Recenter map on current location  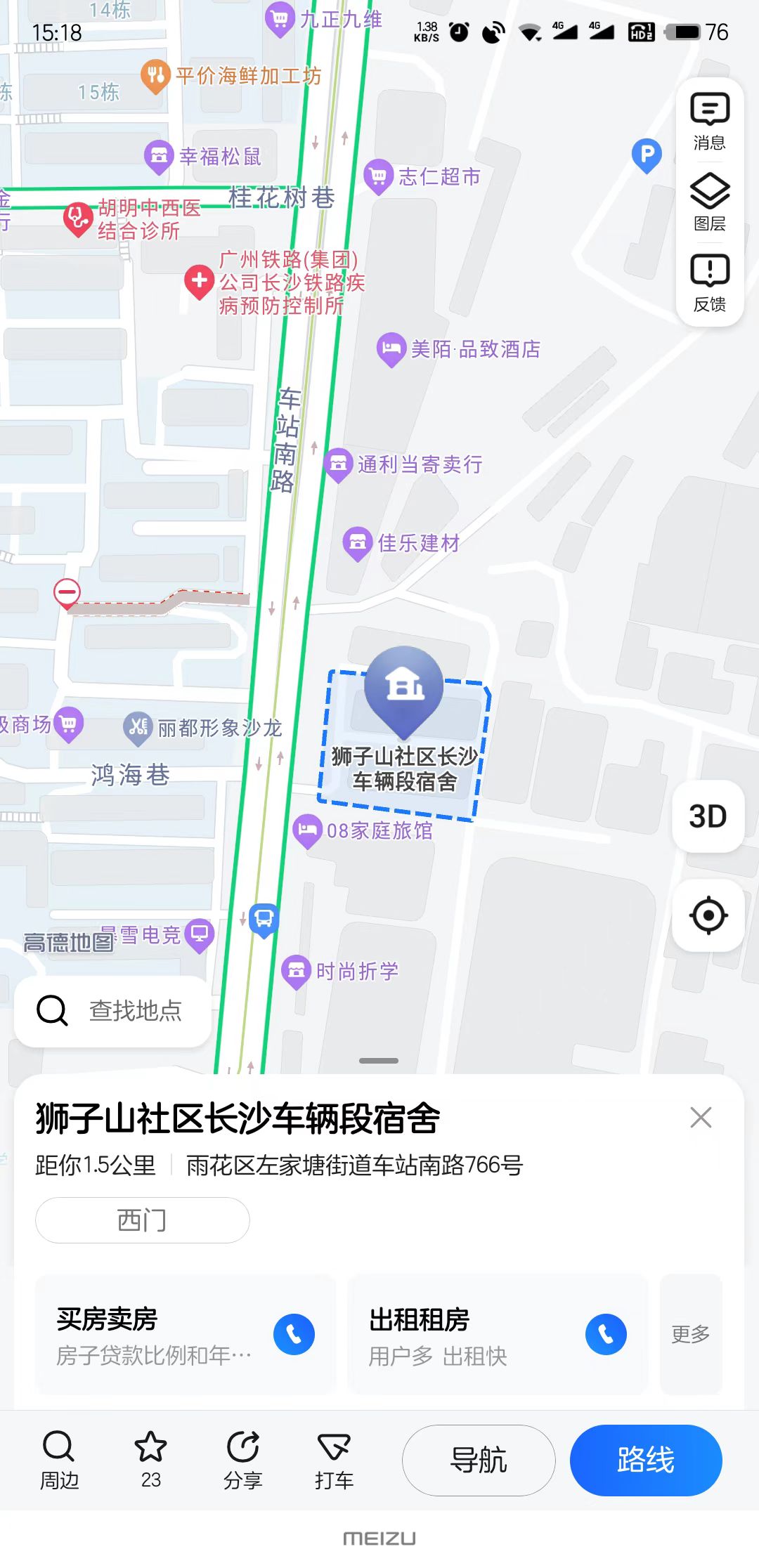click(708, 915)
